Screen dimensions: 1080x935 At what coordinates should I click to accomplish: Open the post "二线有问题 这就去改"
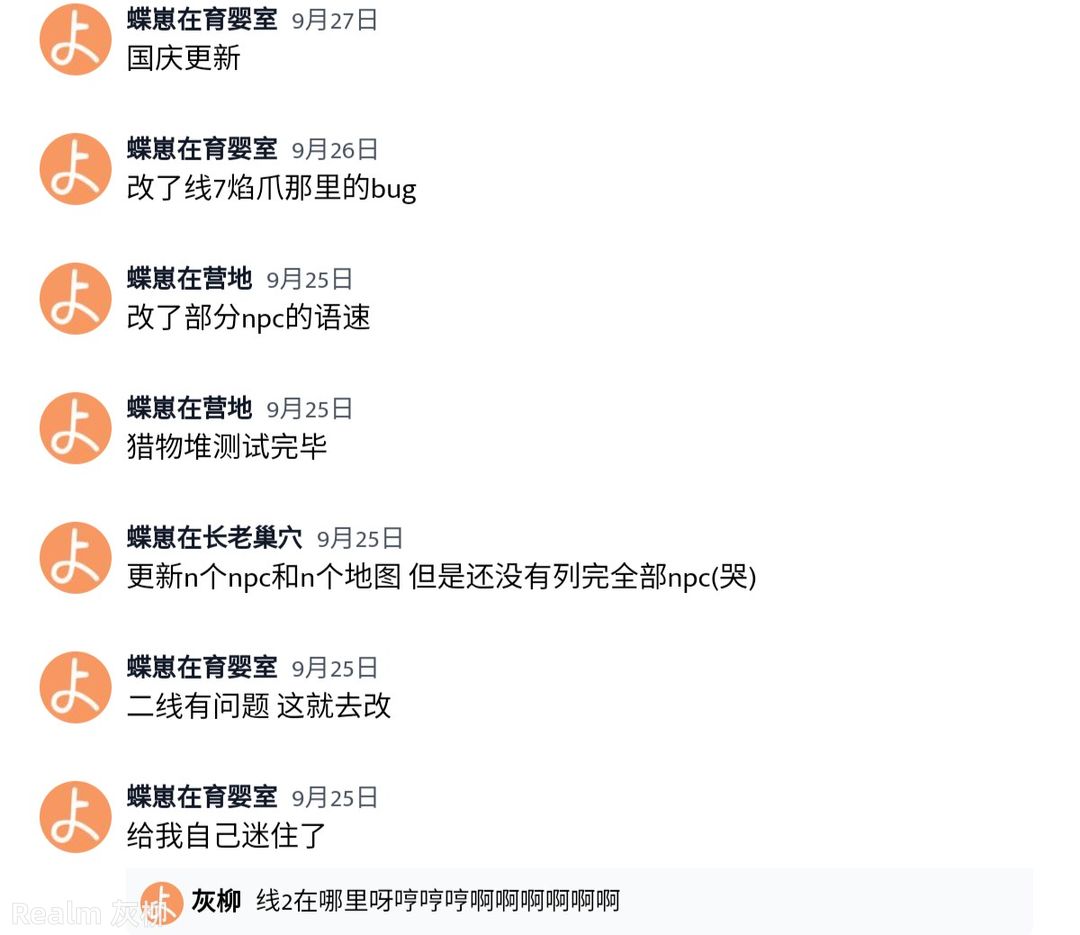point(258,706)
